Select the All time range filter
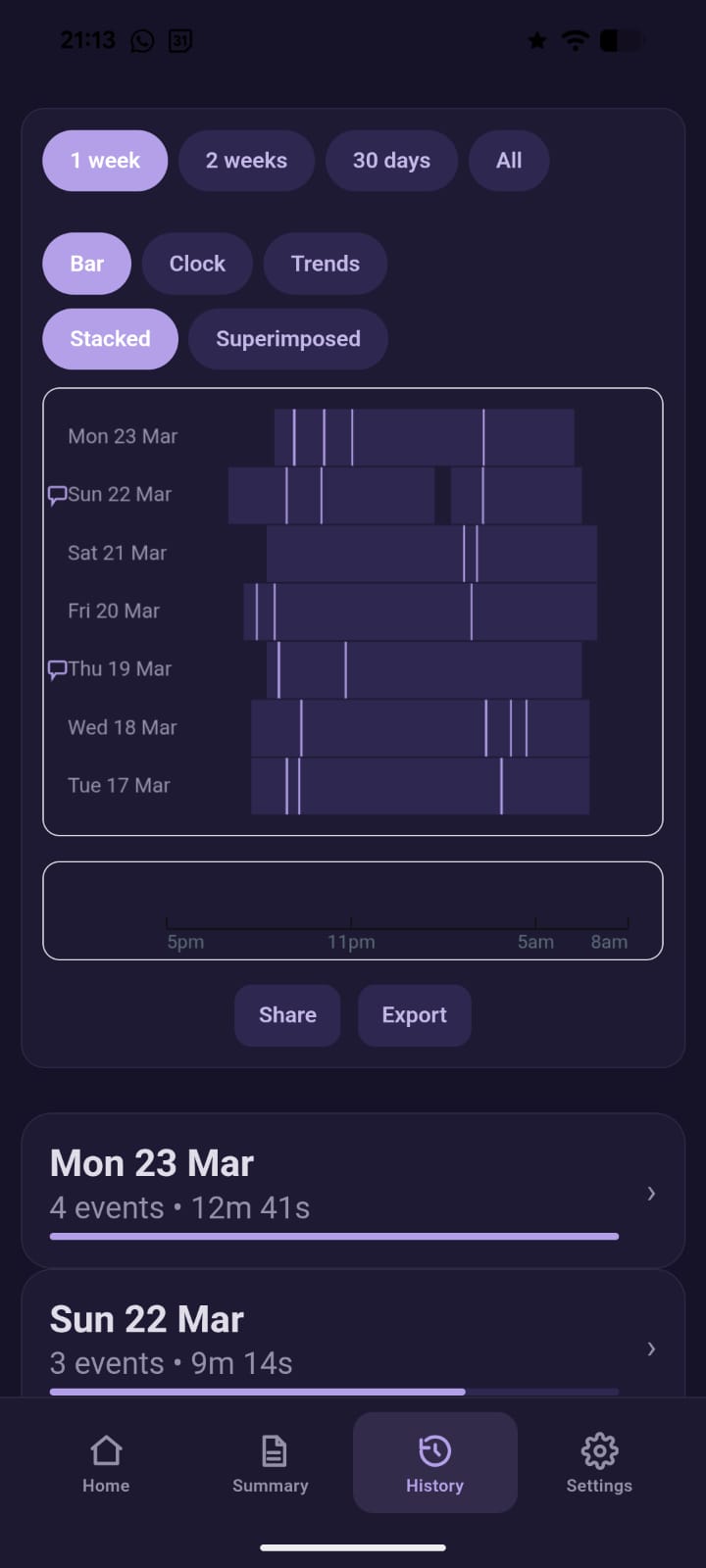The height and width of the screenshot is (1568, 706). pos(508,160)
